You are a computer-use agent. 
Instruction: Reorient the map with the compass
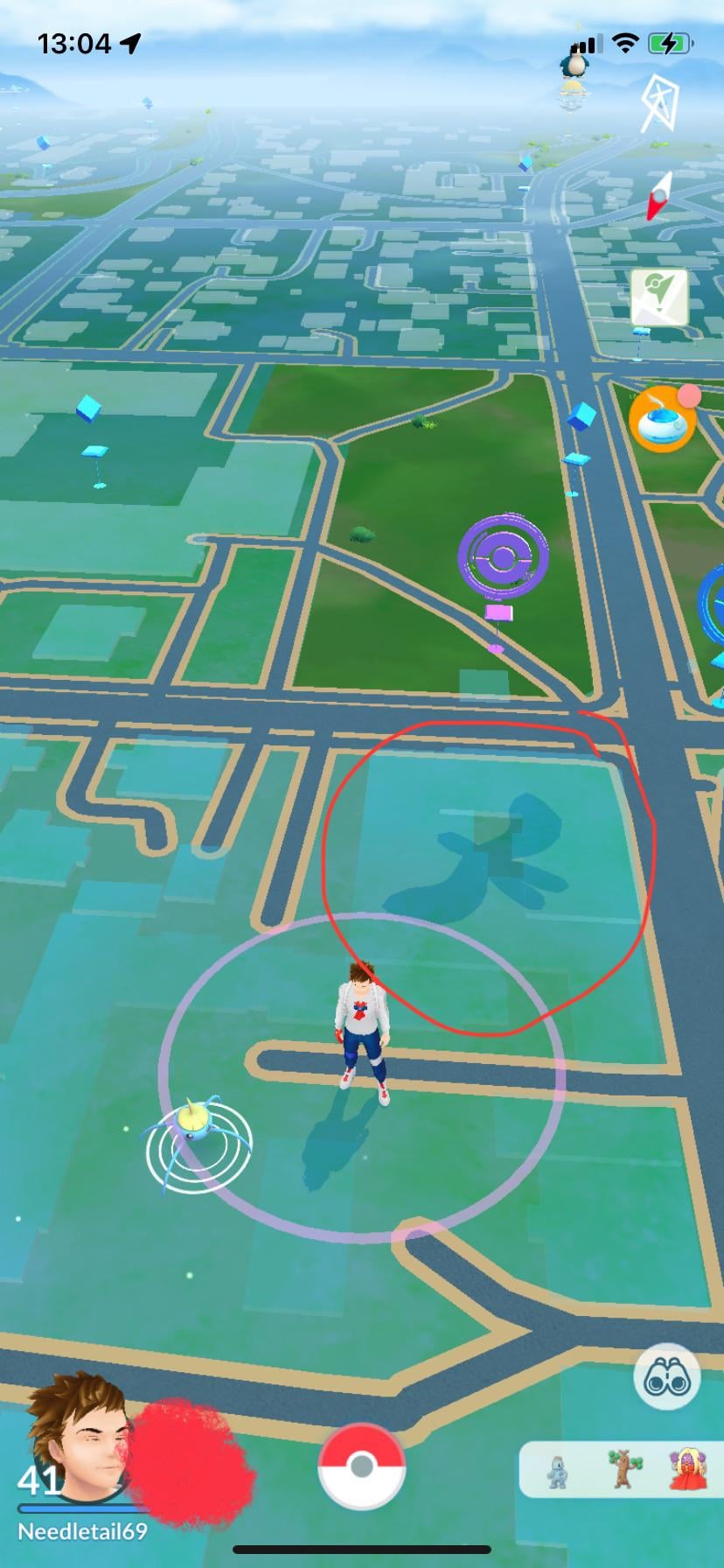point(661,196)
